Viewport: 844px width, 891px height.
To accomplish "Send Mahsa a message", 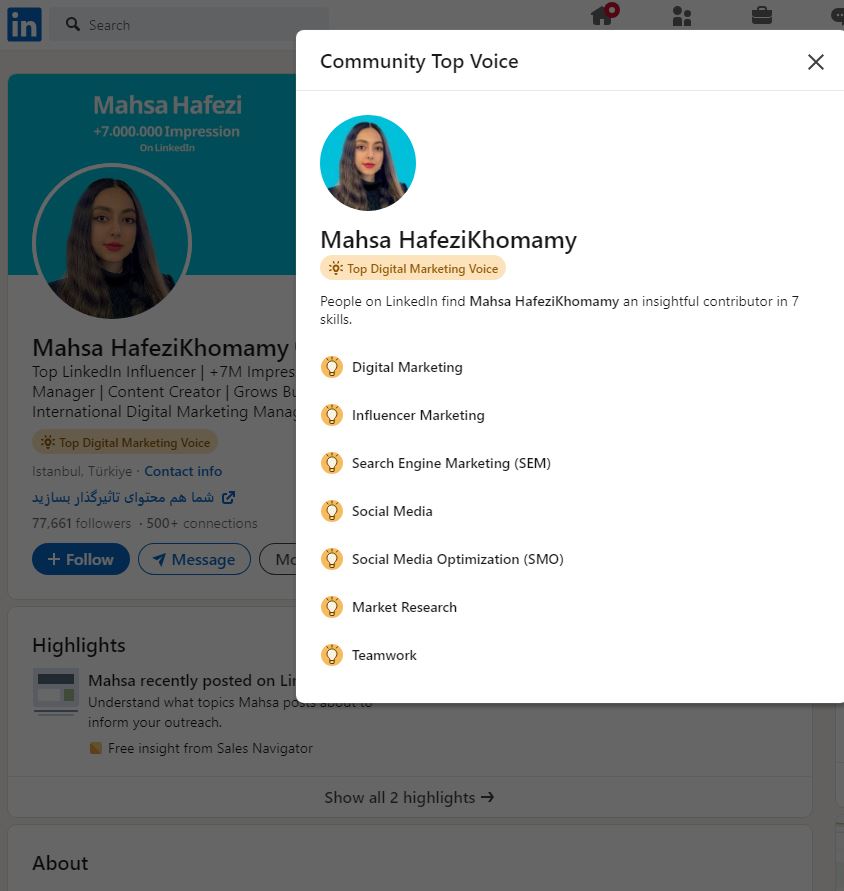I will tap(194, 559).
